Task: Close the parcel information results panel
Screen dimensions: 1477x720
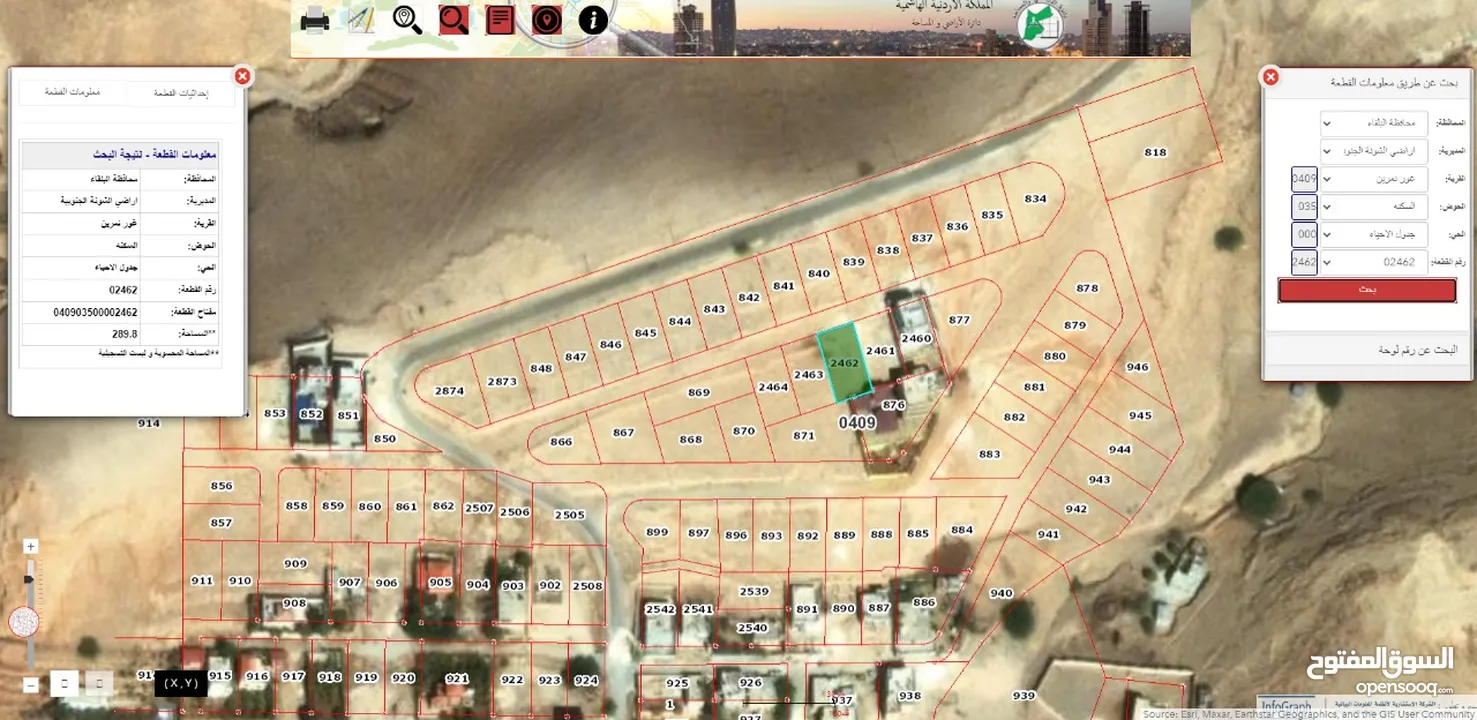Action: pos(242,76)
